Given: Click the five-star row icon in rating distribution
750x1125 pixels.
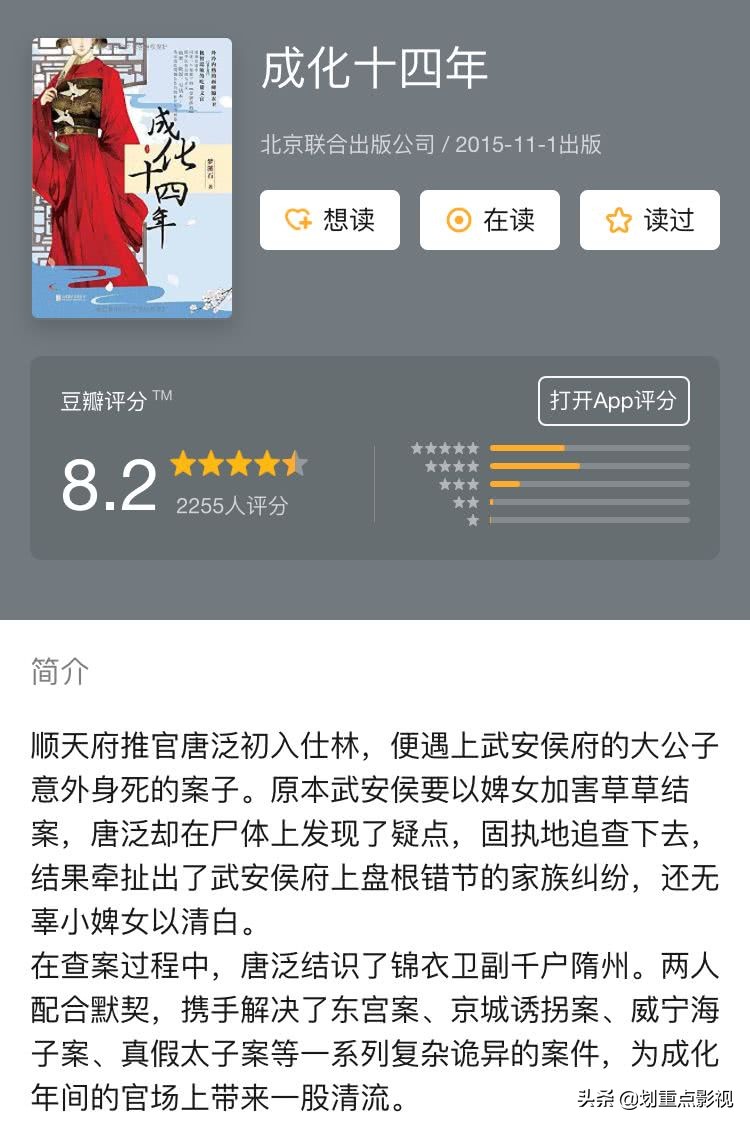Looking at the screenshot, I should [449, 448].
